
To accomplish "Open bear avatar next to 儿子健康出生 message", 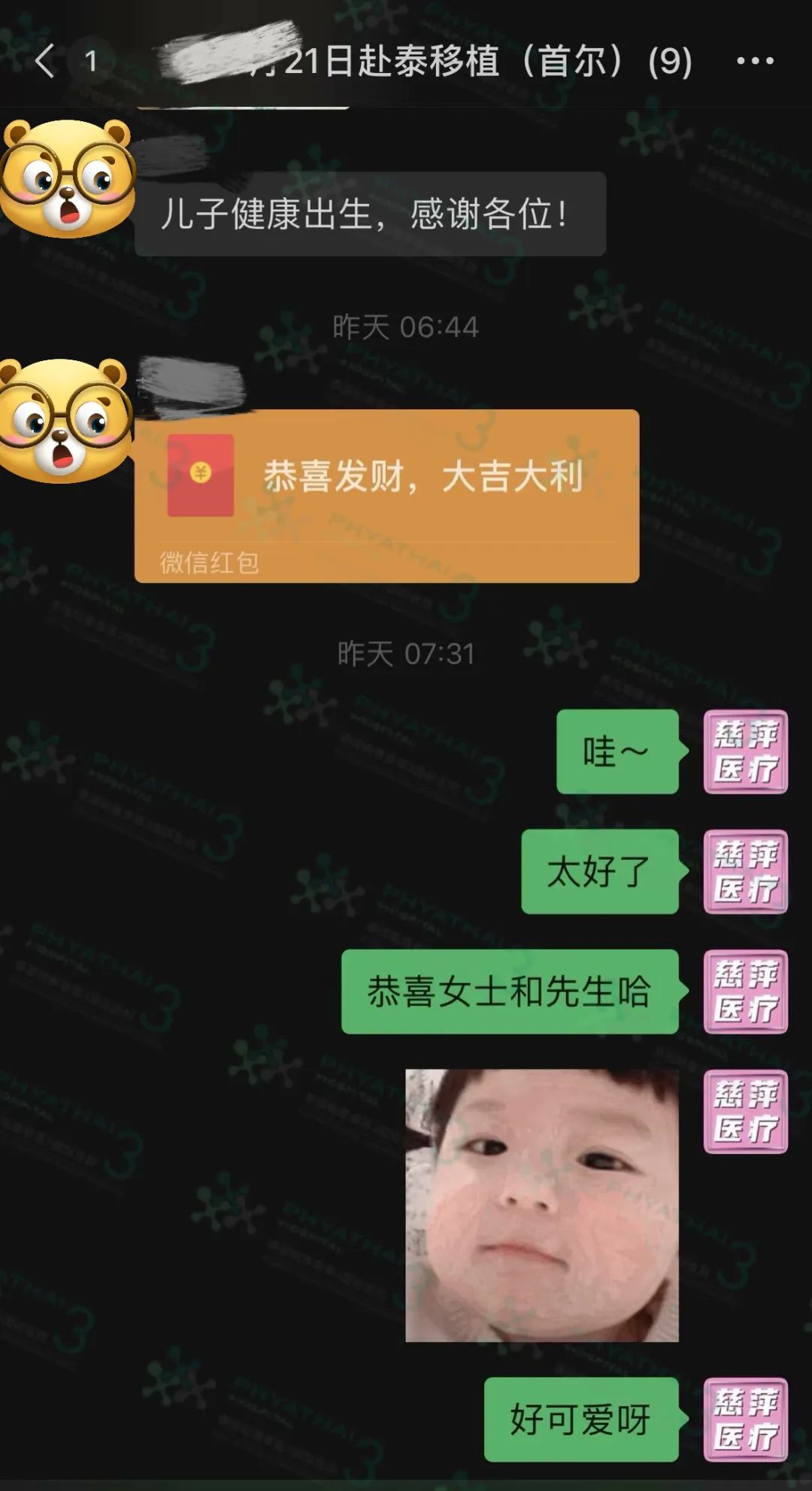I will pos(66,179).
